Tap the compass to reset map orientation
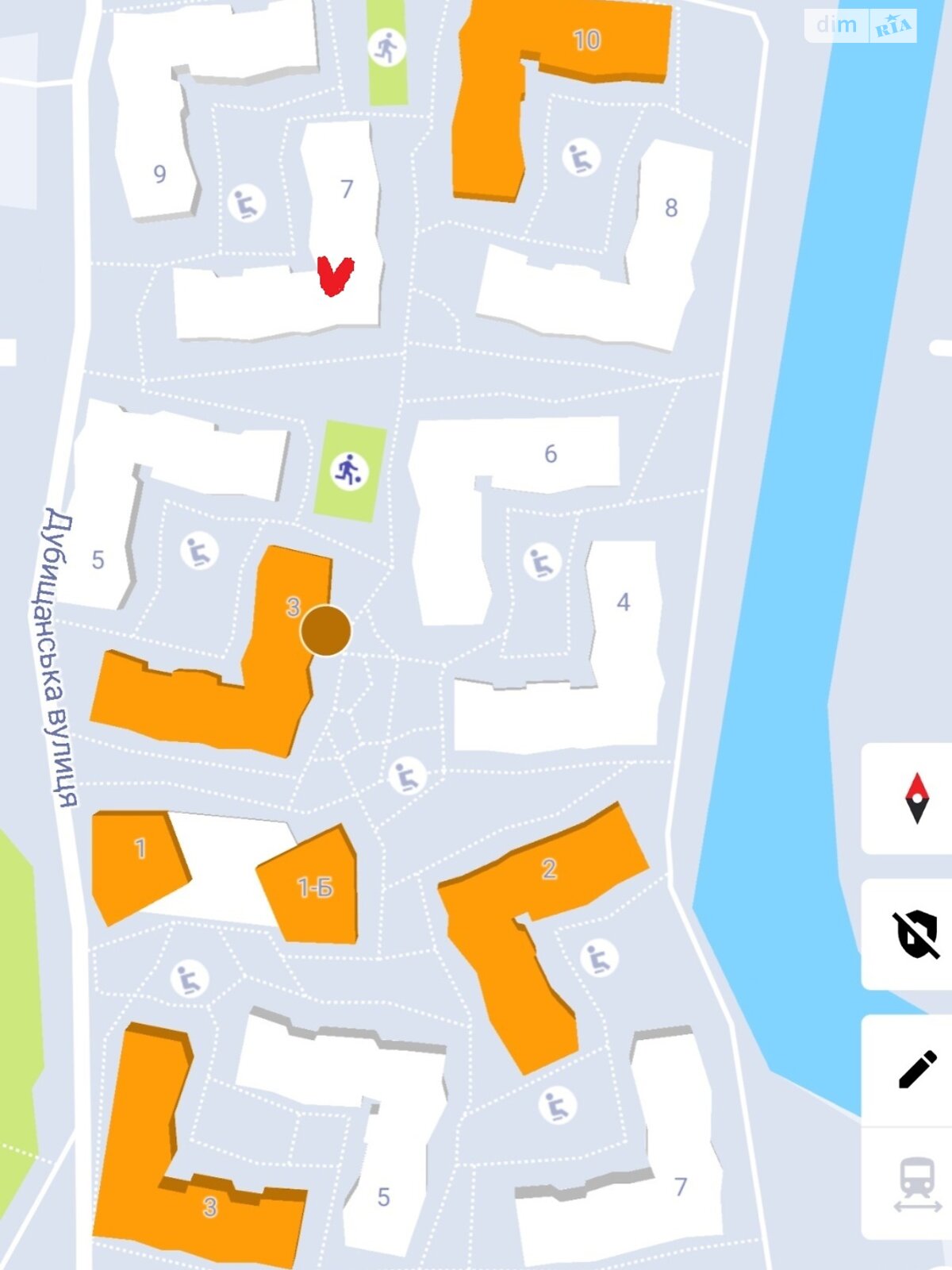952x1270 pixels. (916, 798)
